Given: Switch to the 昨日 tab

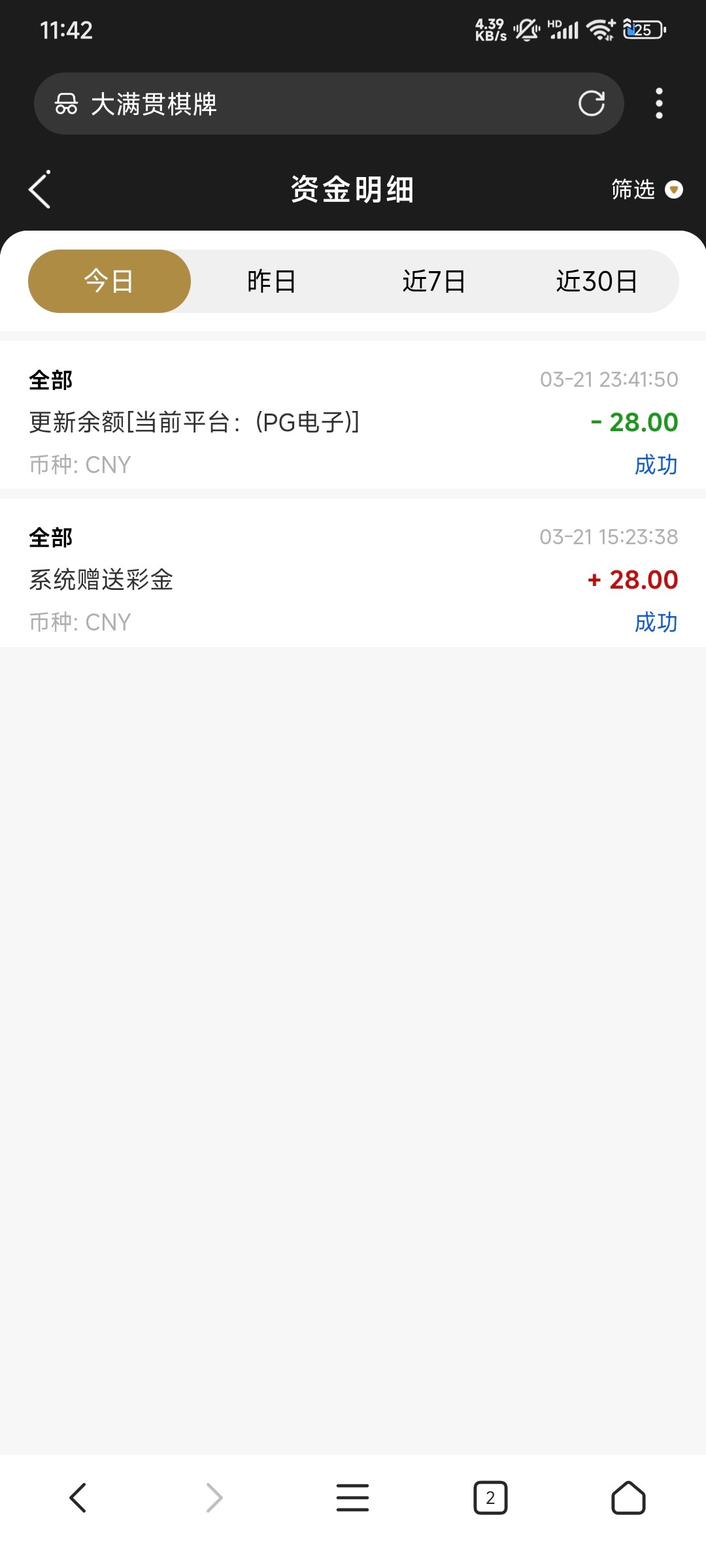Looking at the screenshot, I should (x=271, y=282).
